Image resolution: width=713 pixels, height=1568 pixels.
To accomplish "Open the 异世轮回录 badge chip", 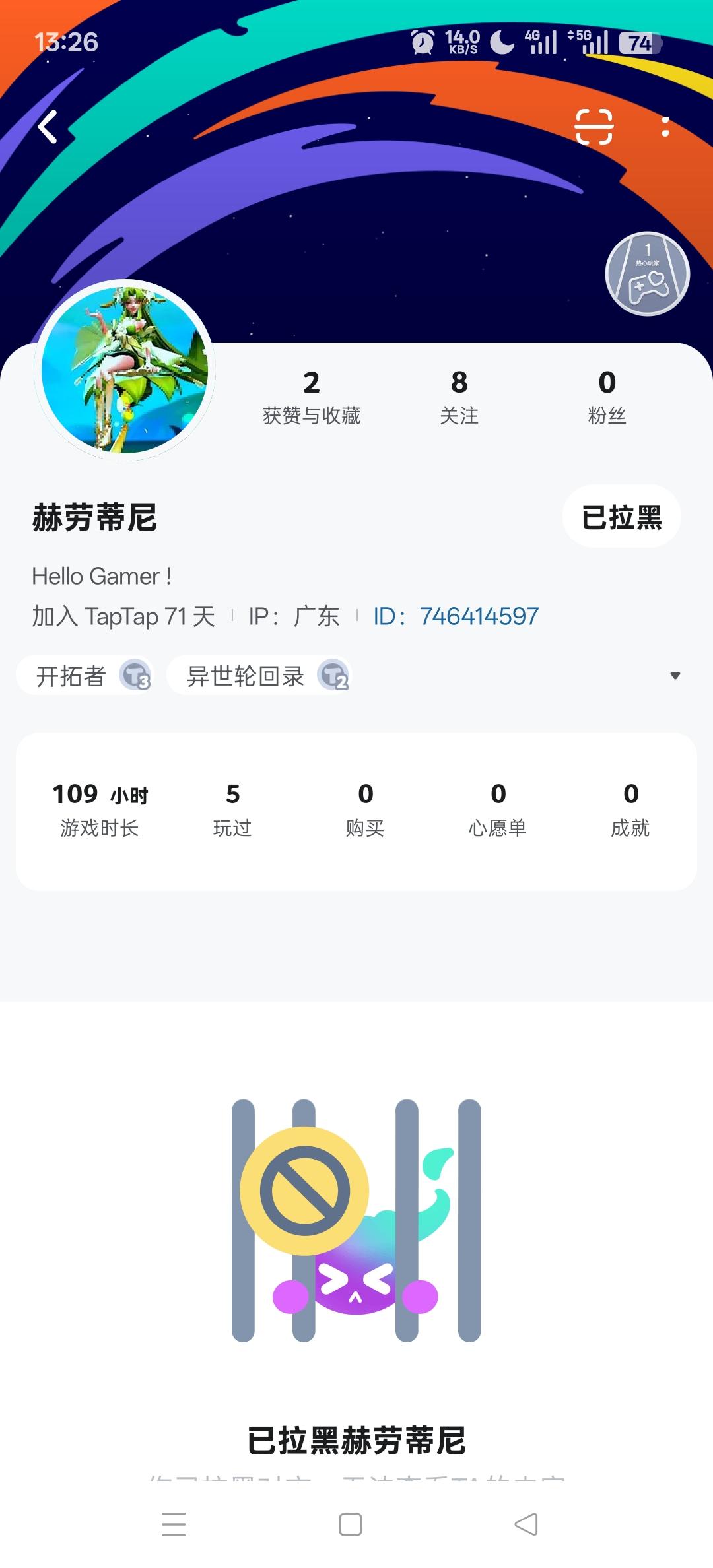I will [259, 676].
